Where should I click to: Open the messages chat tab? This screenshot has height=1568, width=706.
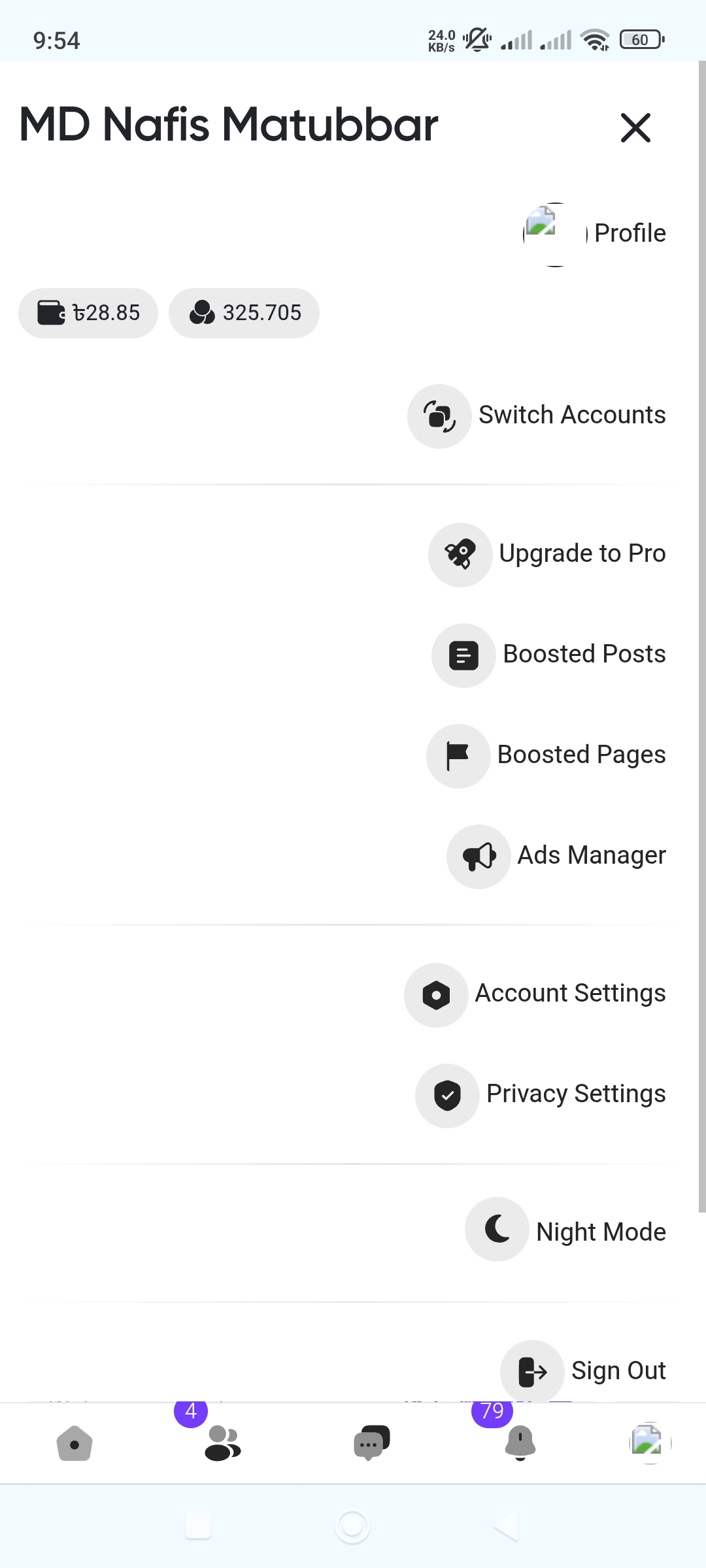[x=371, y=1443]
